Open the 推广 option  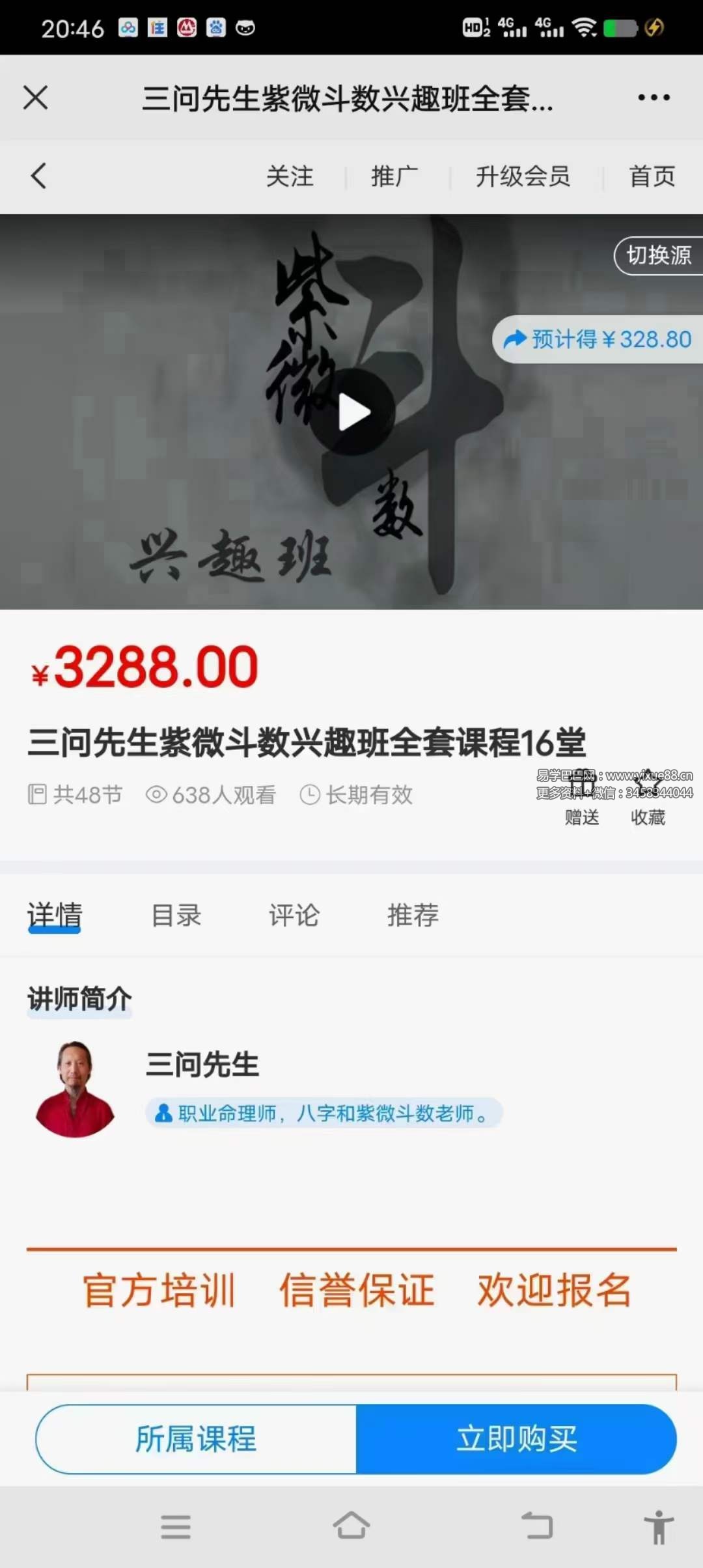(394, 176)
